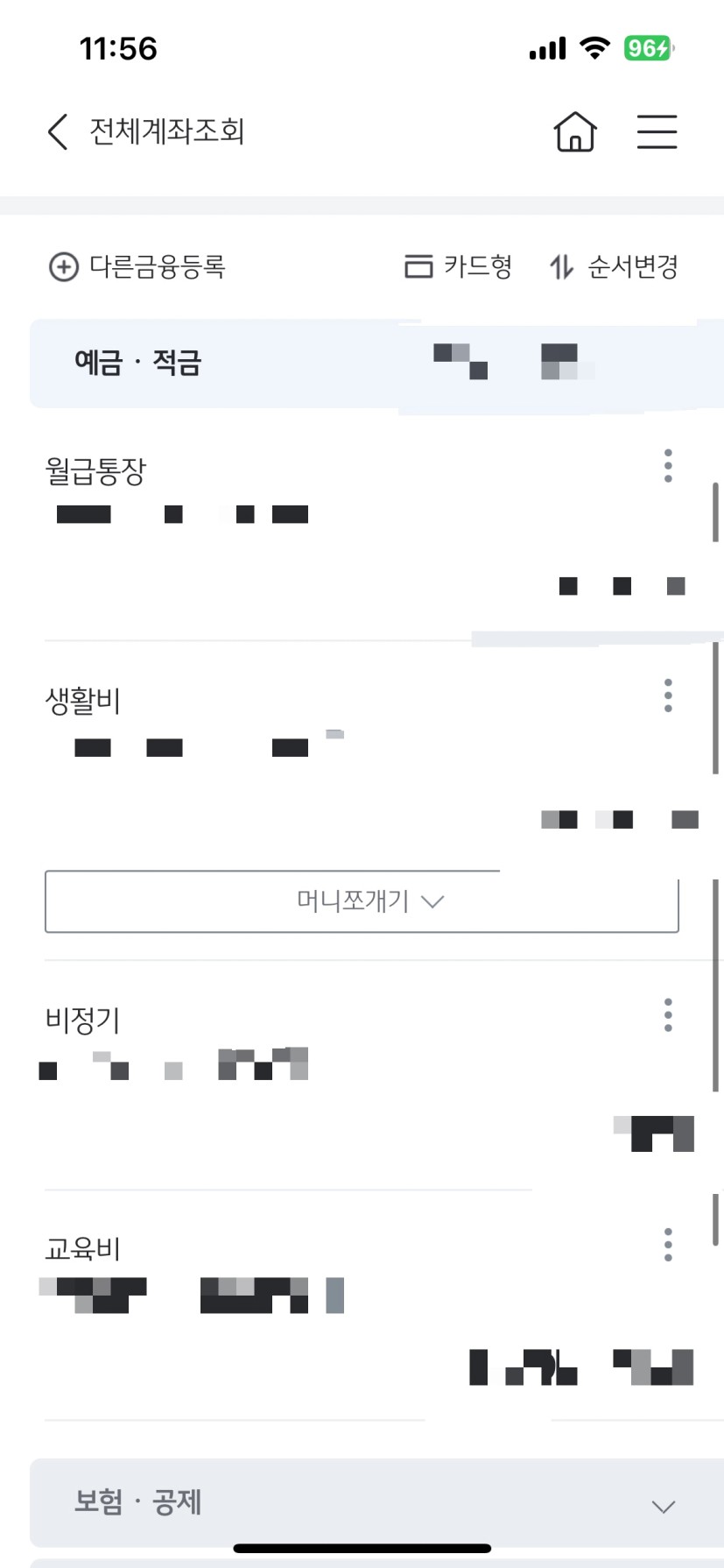Open the home icon
This screenshot has width=724, height=1568.
coord(575,132)
